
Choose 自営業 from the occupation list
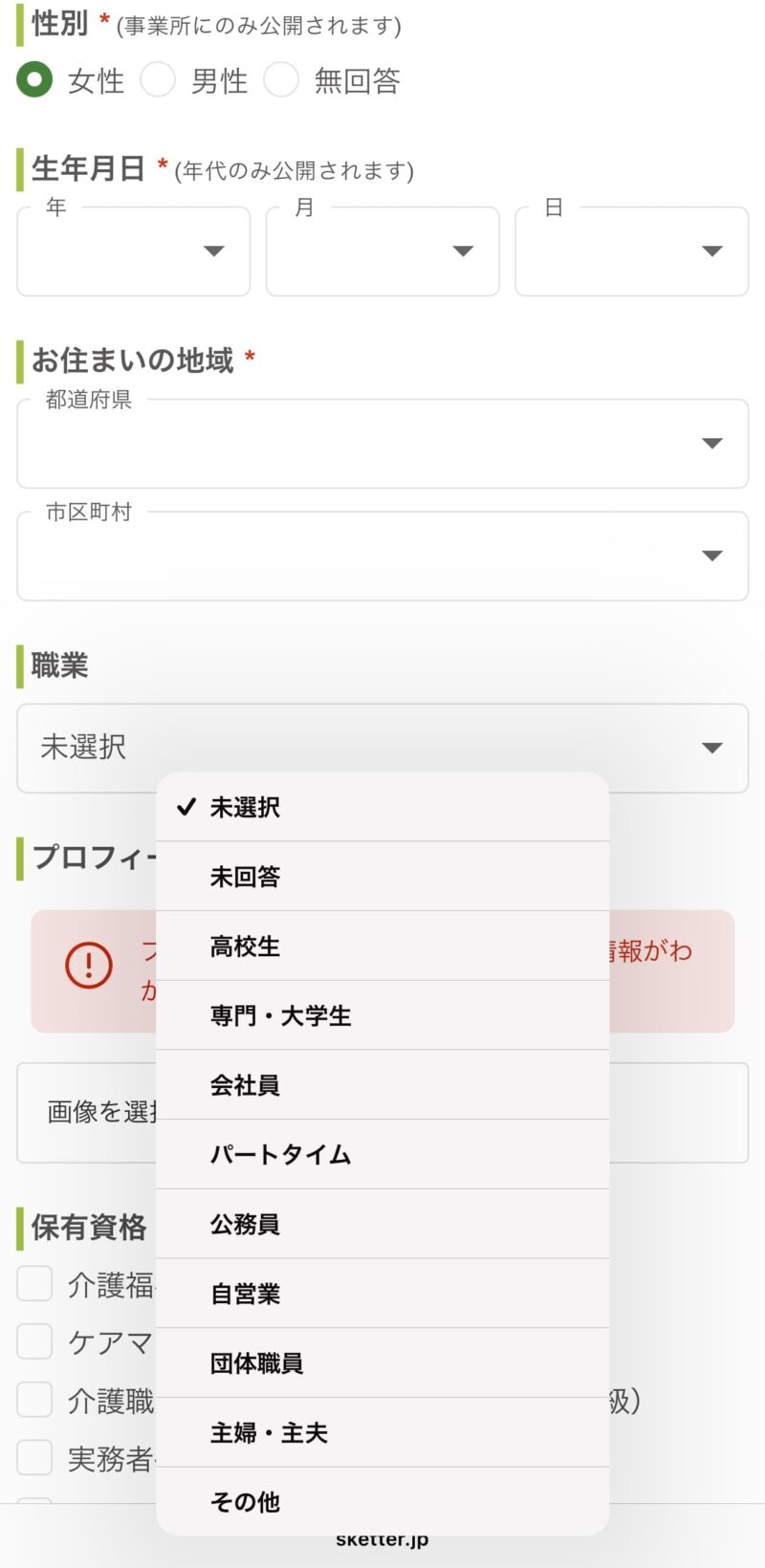(382, 1294)
